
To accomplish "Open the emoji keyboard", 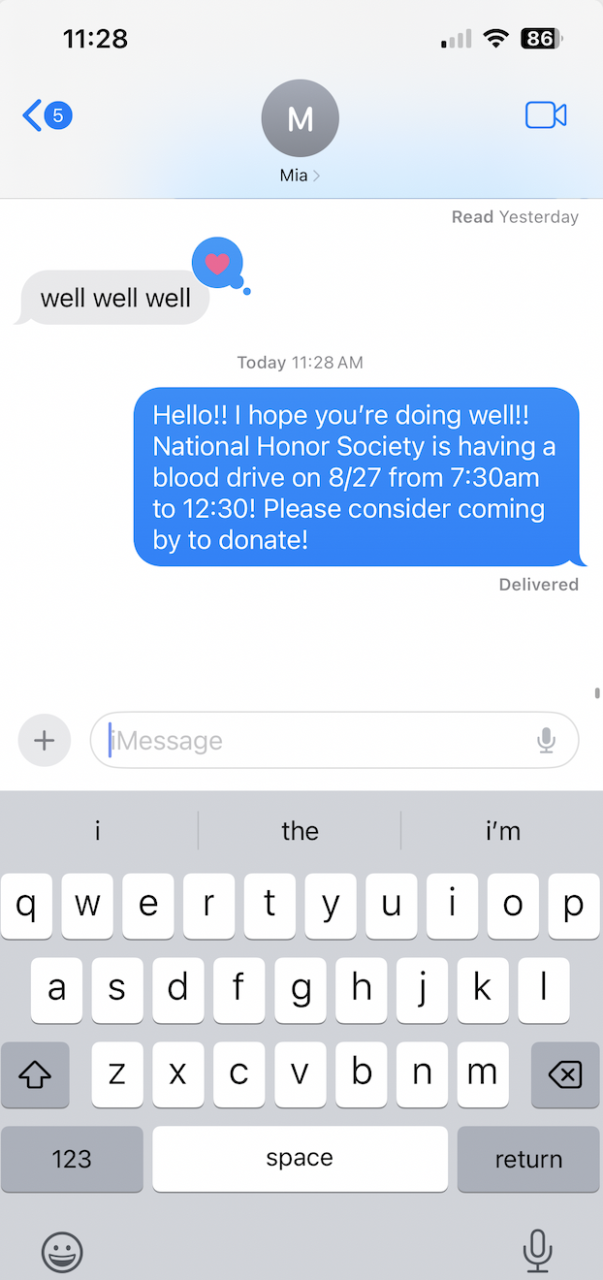I will pyautogui.click(x=62, y=1251).
